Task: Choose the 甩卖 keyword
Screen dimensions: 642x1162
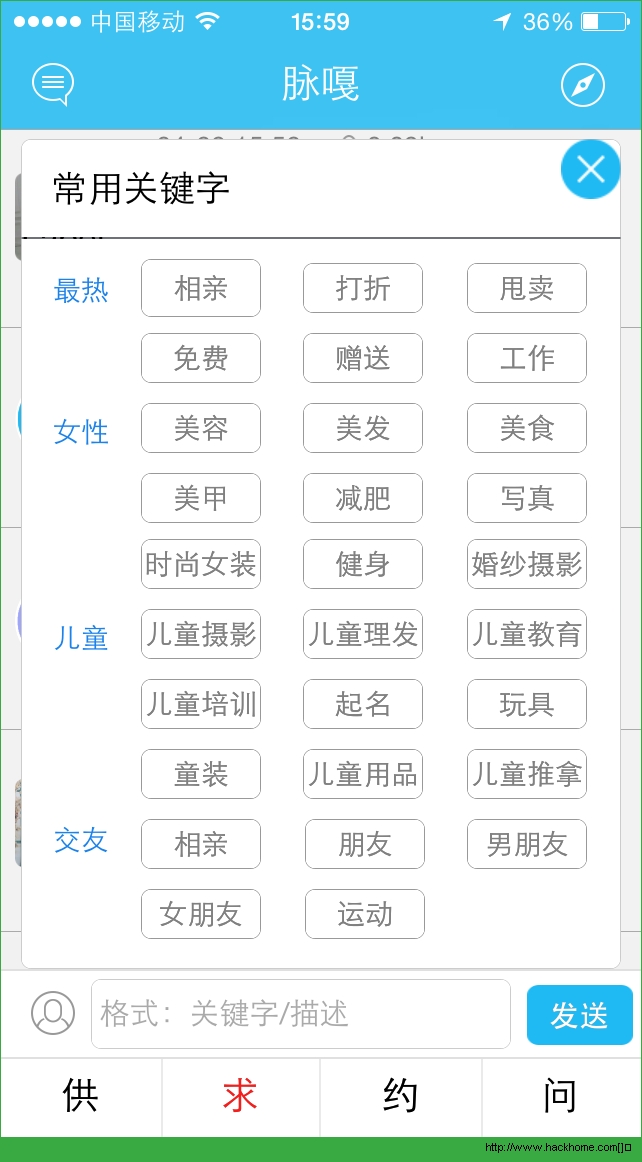Action: coord(527,288)
